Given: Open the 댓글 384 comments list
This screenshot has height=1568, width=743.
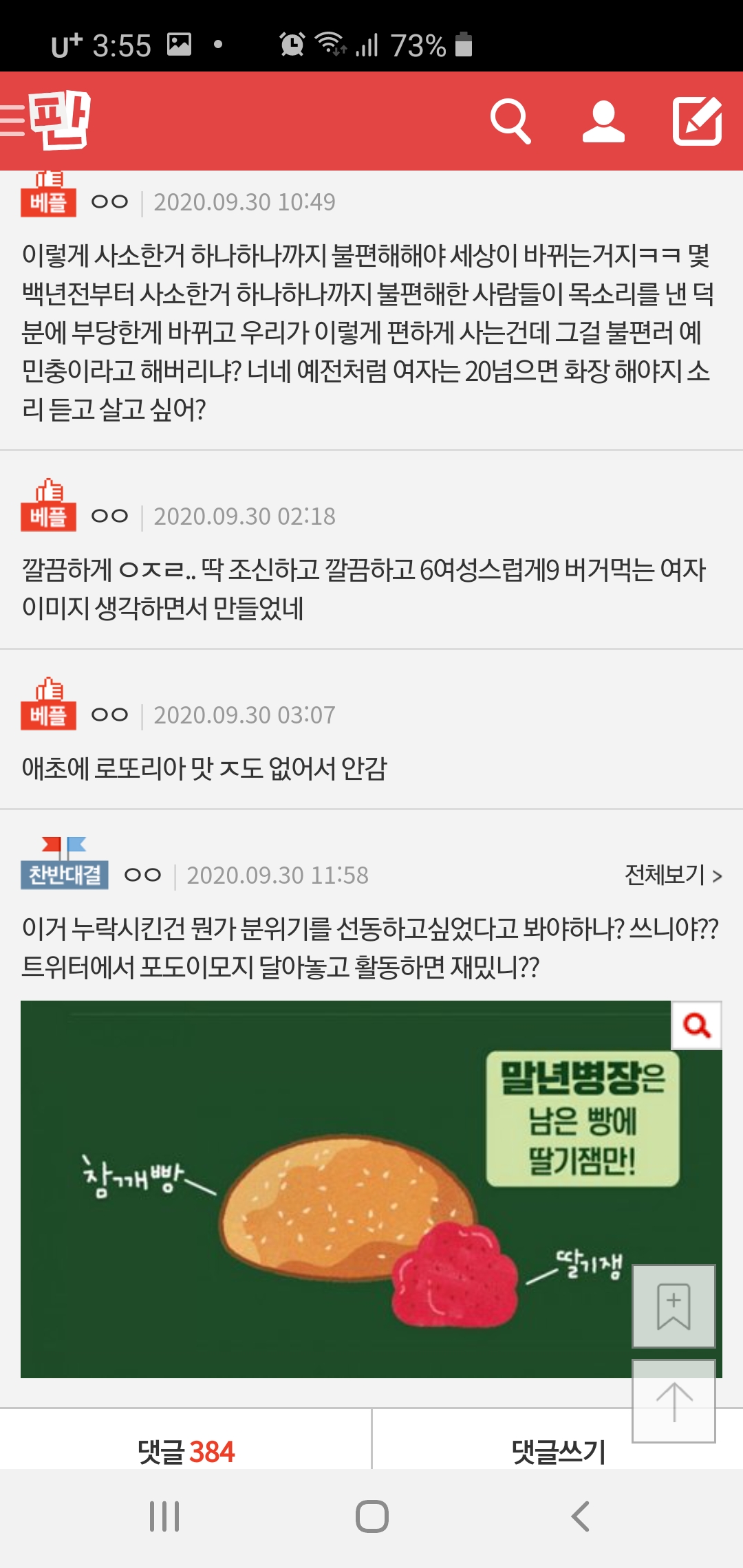Looking at the screenshot, I should (x=186, y=1451).
